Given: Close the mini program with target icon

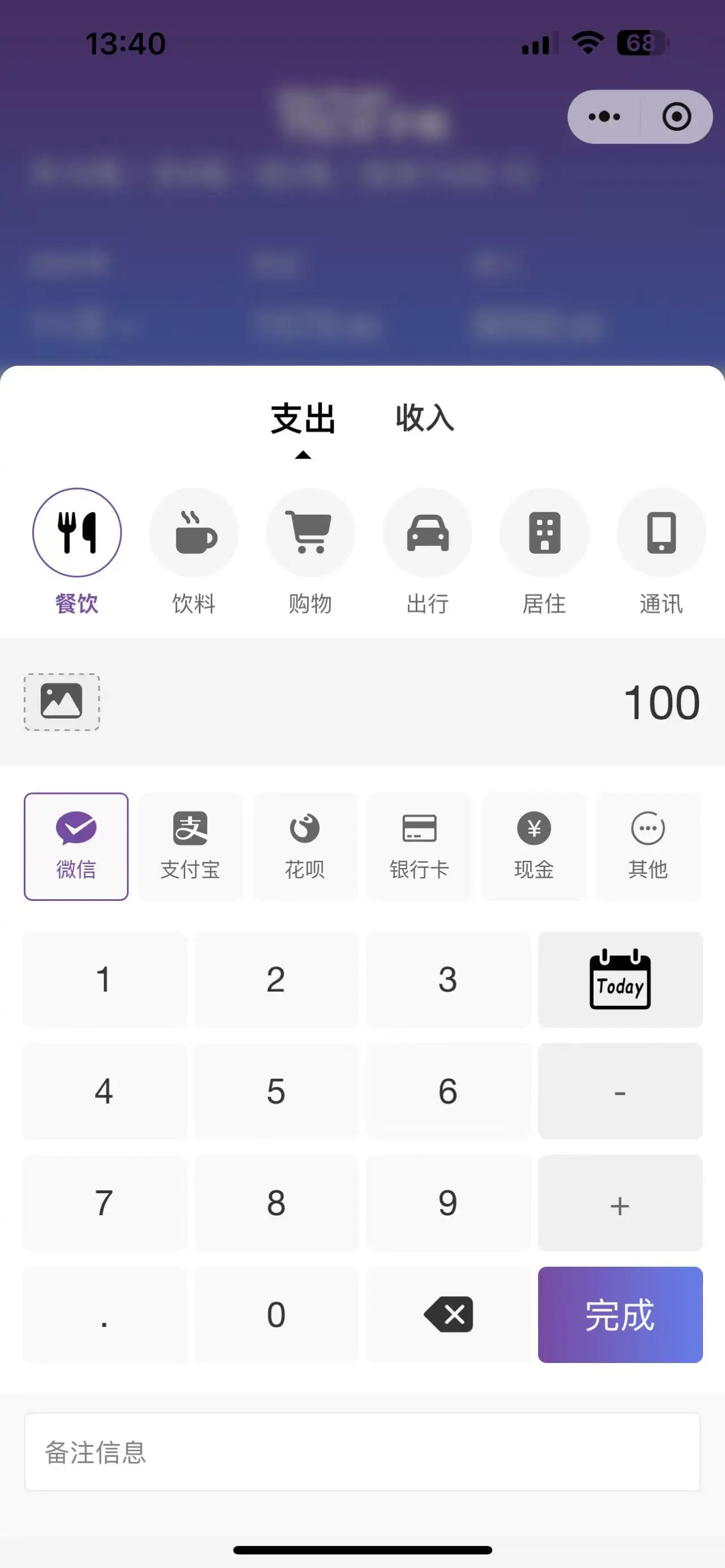Looking at the screenshot, I should point(676,117).
